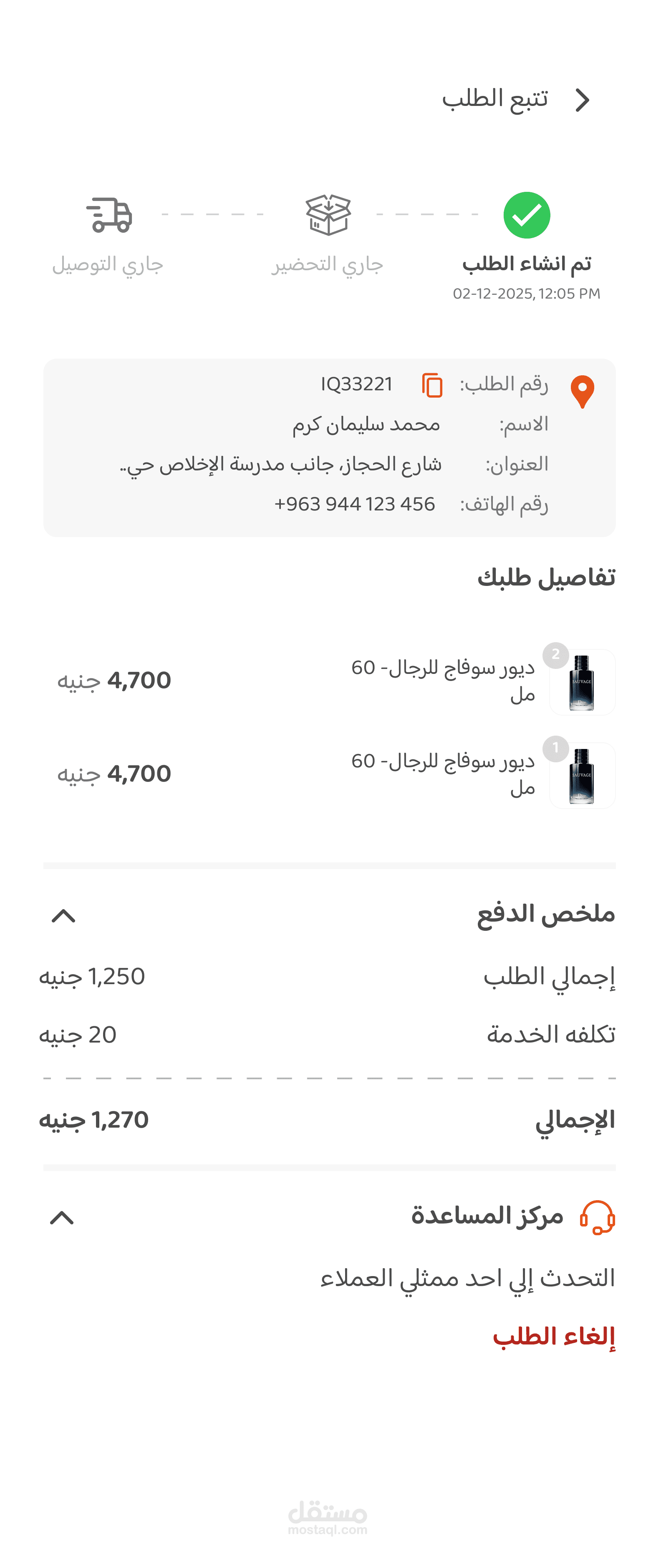Viewport: 656px width, 1568px height.
Task: Open التحدث إلي احد ممثلي العملاء
Action: [x=467, y=1278]
